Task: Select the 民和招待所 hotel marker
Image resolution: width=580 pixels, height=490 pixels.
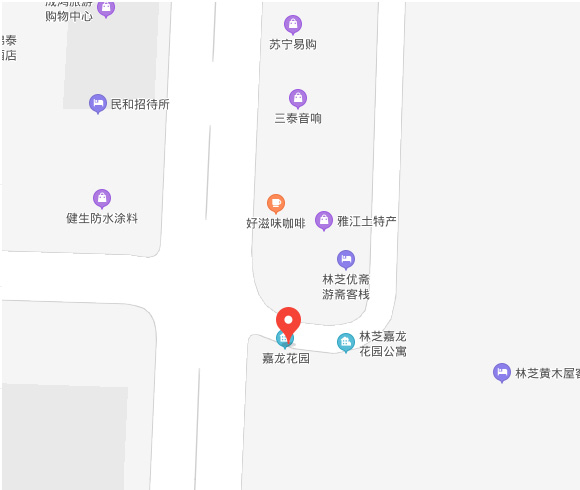Action: (98, 104)
